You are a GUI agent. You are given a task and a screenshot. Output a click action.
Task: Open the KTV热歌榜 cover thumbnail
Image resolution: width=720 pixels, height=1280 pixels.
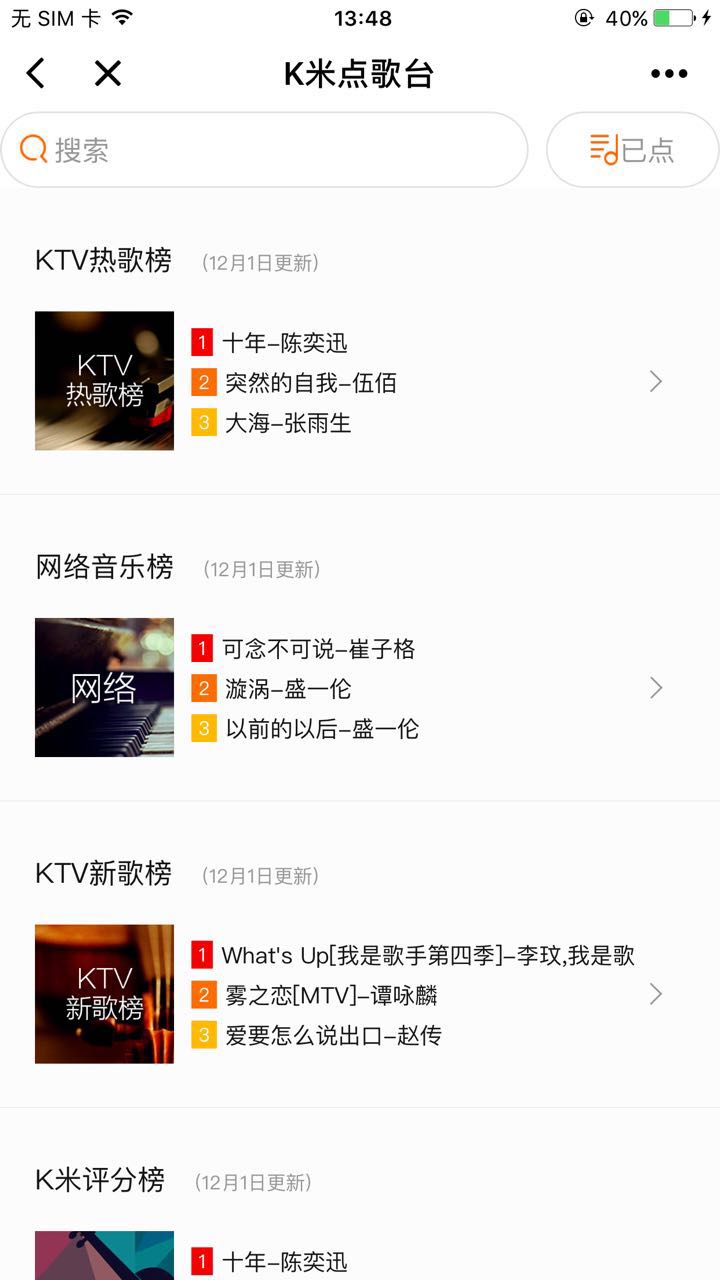coord(104,381)
